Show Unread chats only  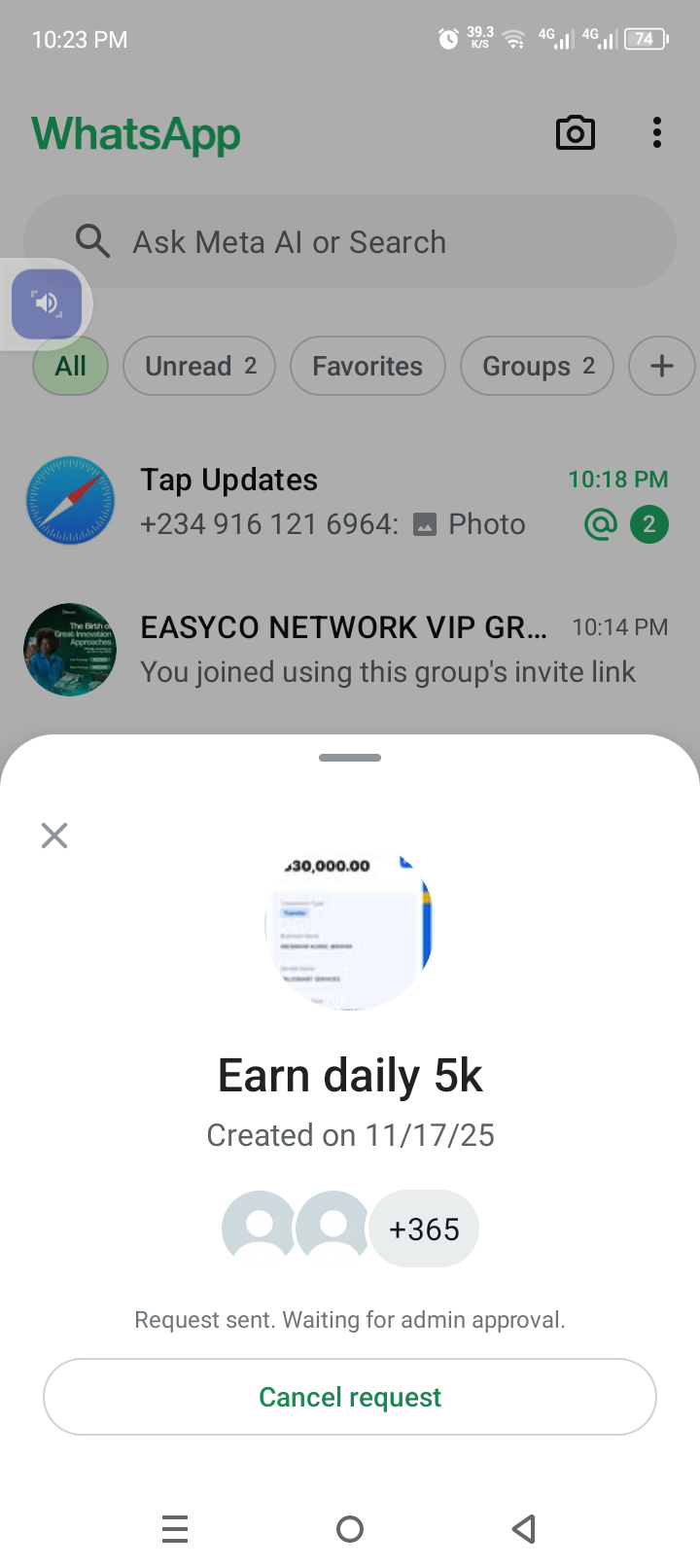[x=199, y=367]
